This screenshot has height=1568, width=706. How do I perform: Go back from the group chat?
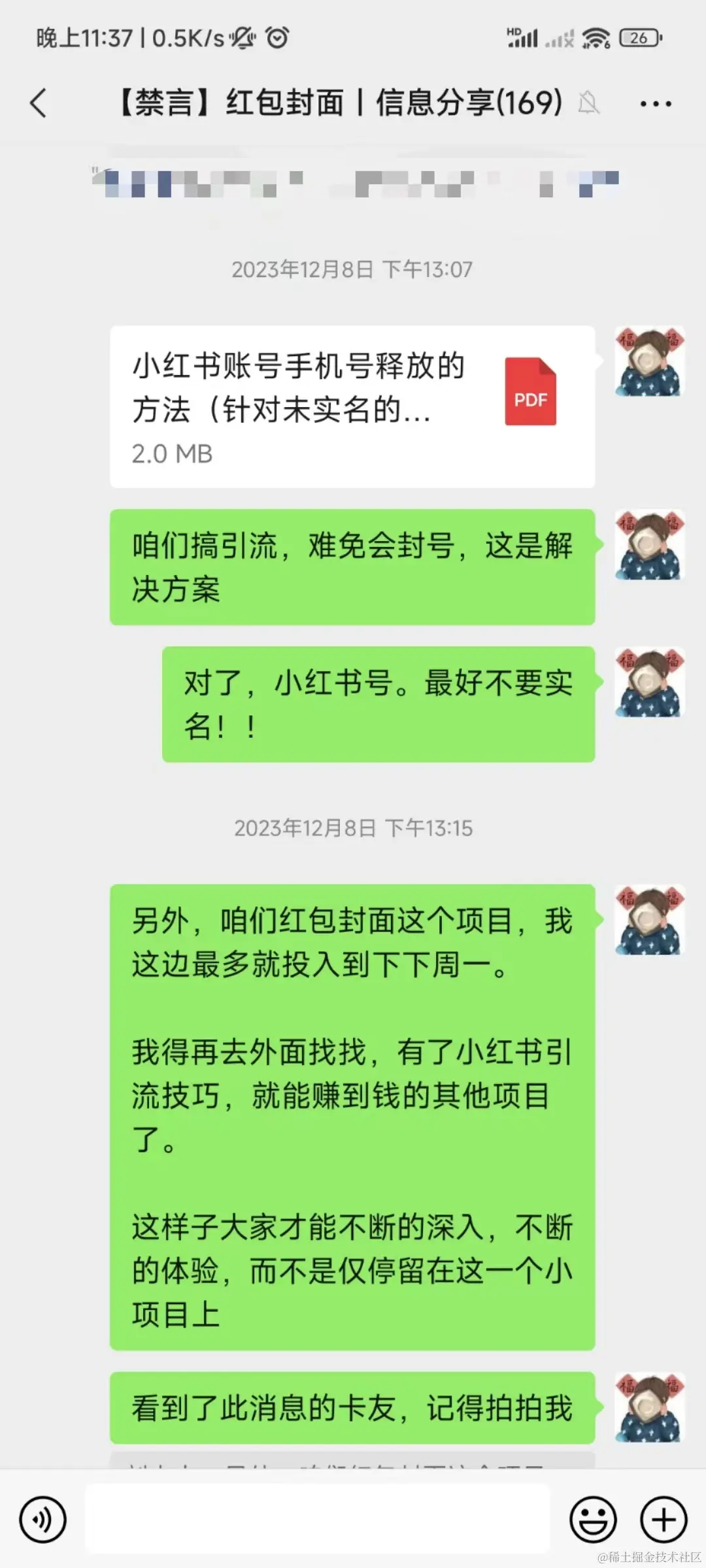[x=39, y=103]
